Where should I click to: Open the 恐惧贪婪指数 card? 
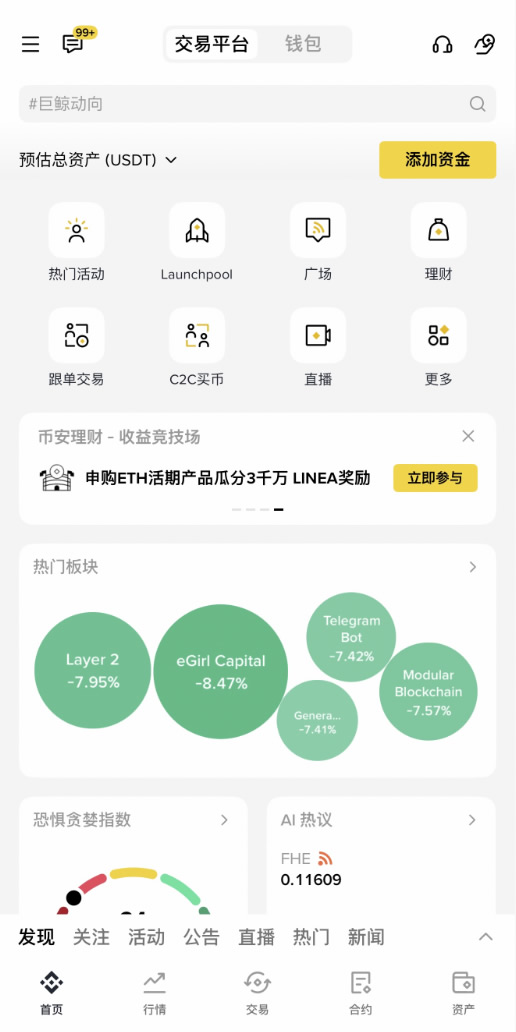point(134,856)
